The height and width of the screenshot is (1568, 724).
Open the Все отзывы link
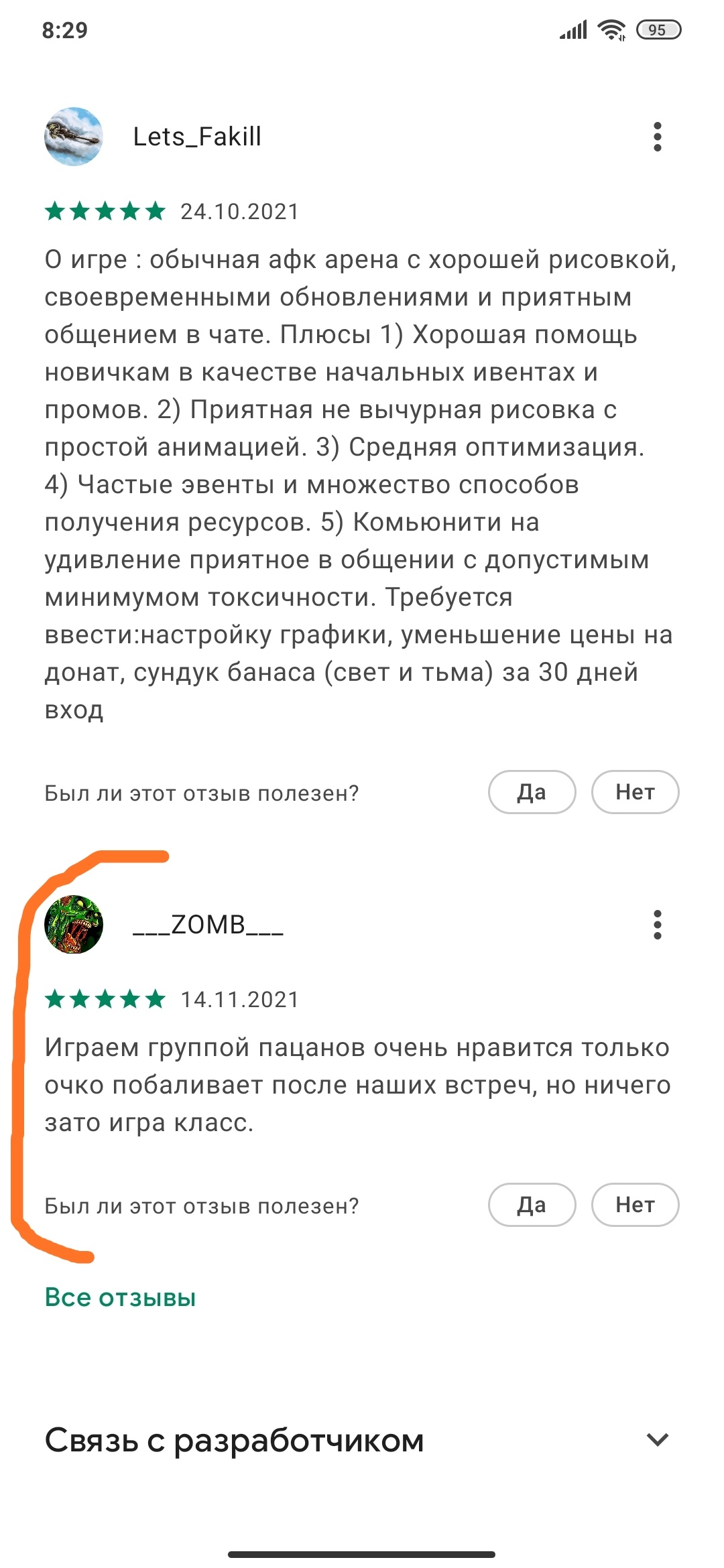(x=121, y=1297)
